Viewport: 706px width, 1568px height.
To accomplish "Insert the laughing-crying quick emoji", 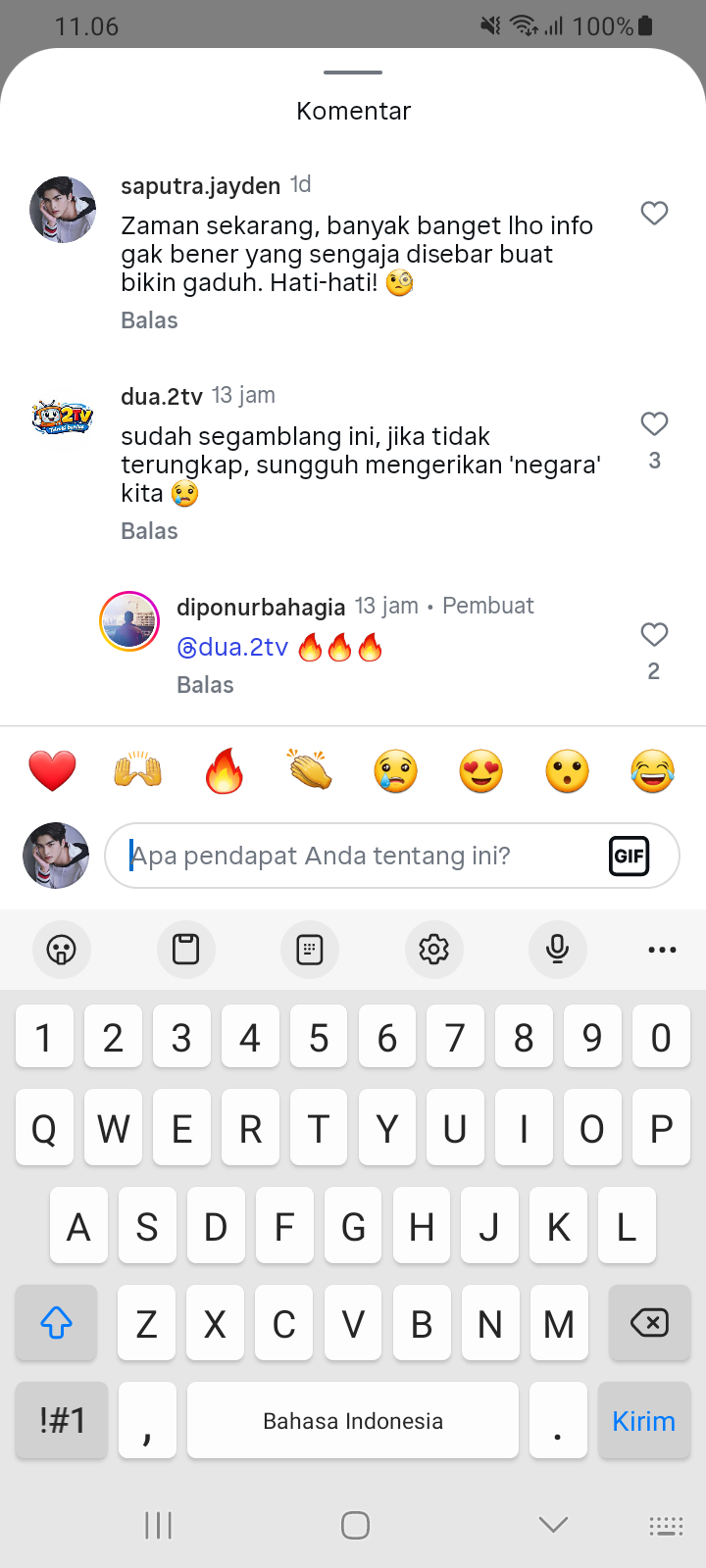I will point(653,771).
